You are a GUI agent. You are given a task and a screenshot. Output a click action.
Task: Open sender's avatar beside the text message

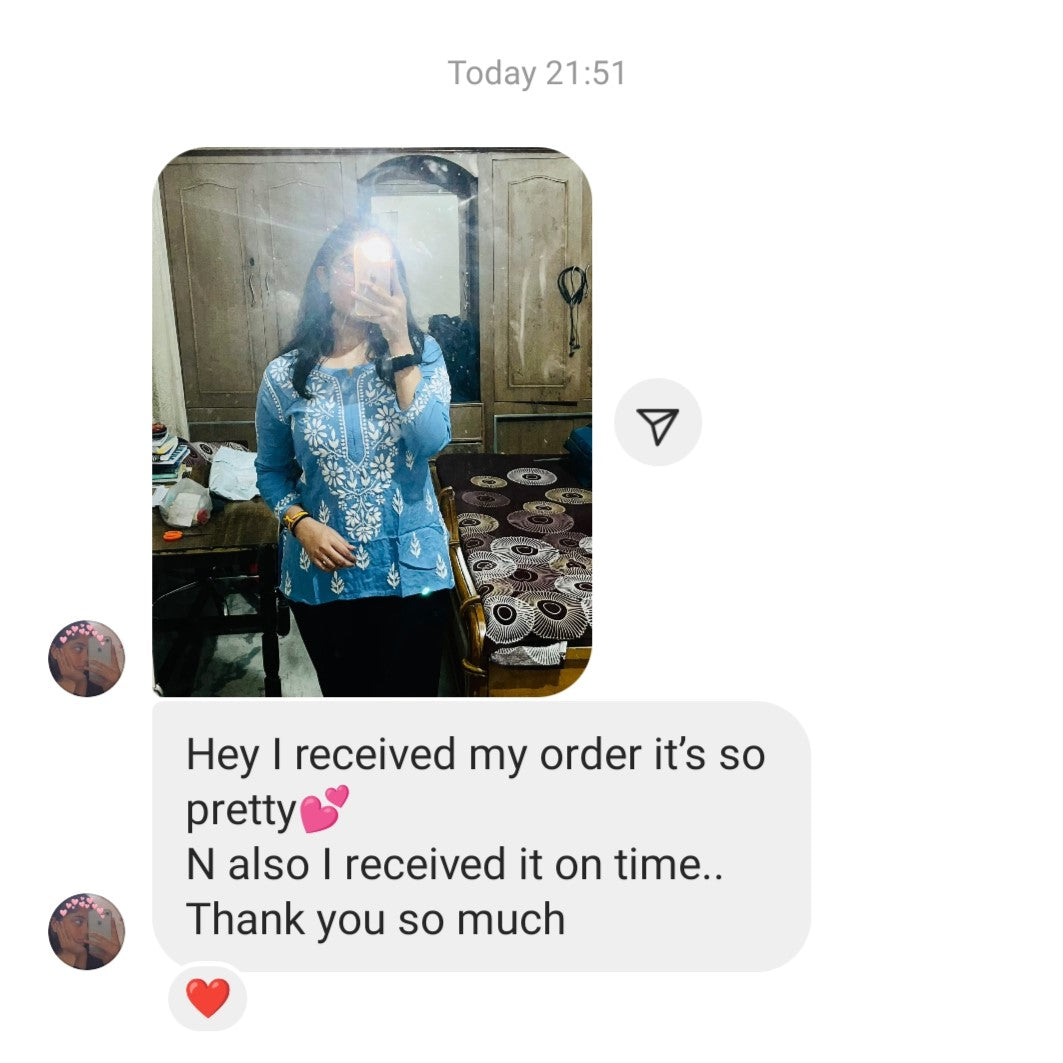tap(87, 931)
